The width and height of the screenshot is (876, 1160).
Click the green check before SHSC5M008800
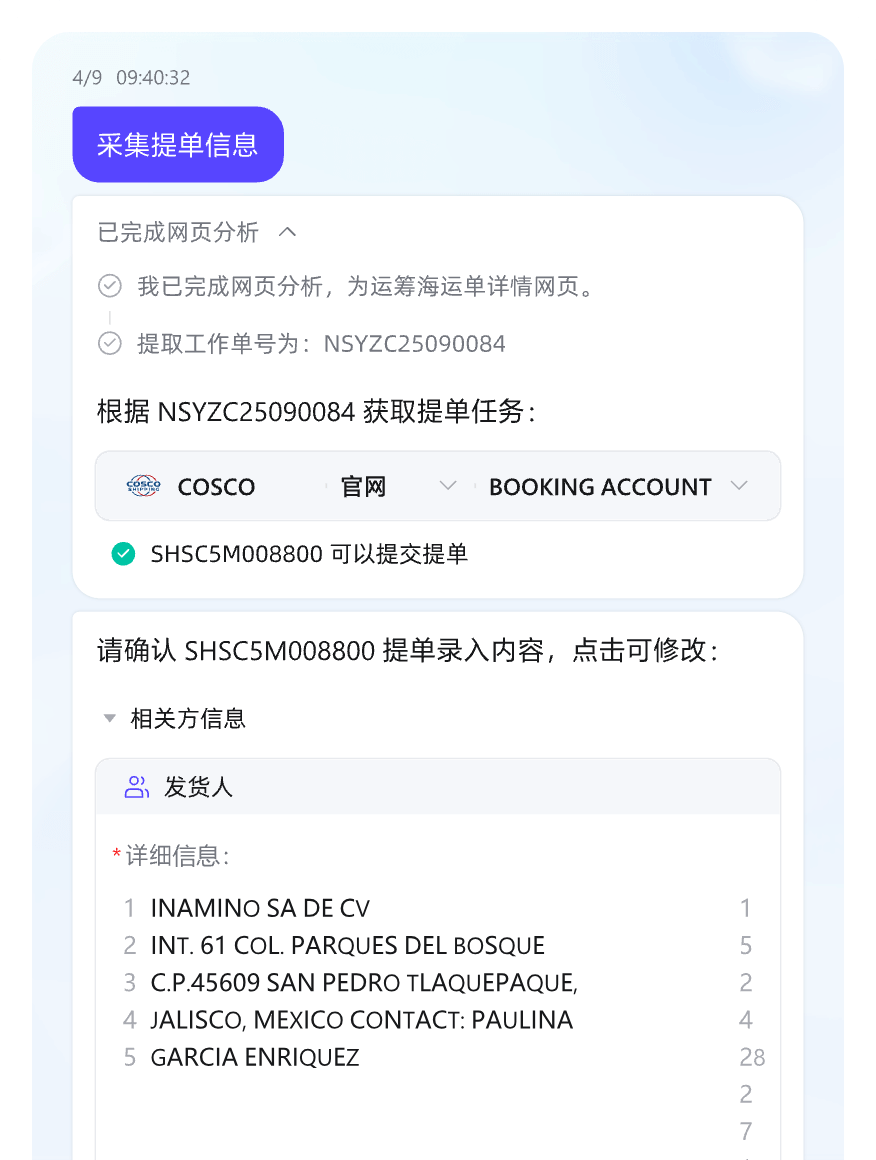[124, 553]
